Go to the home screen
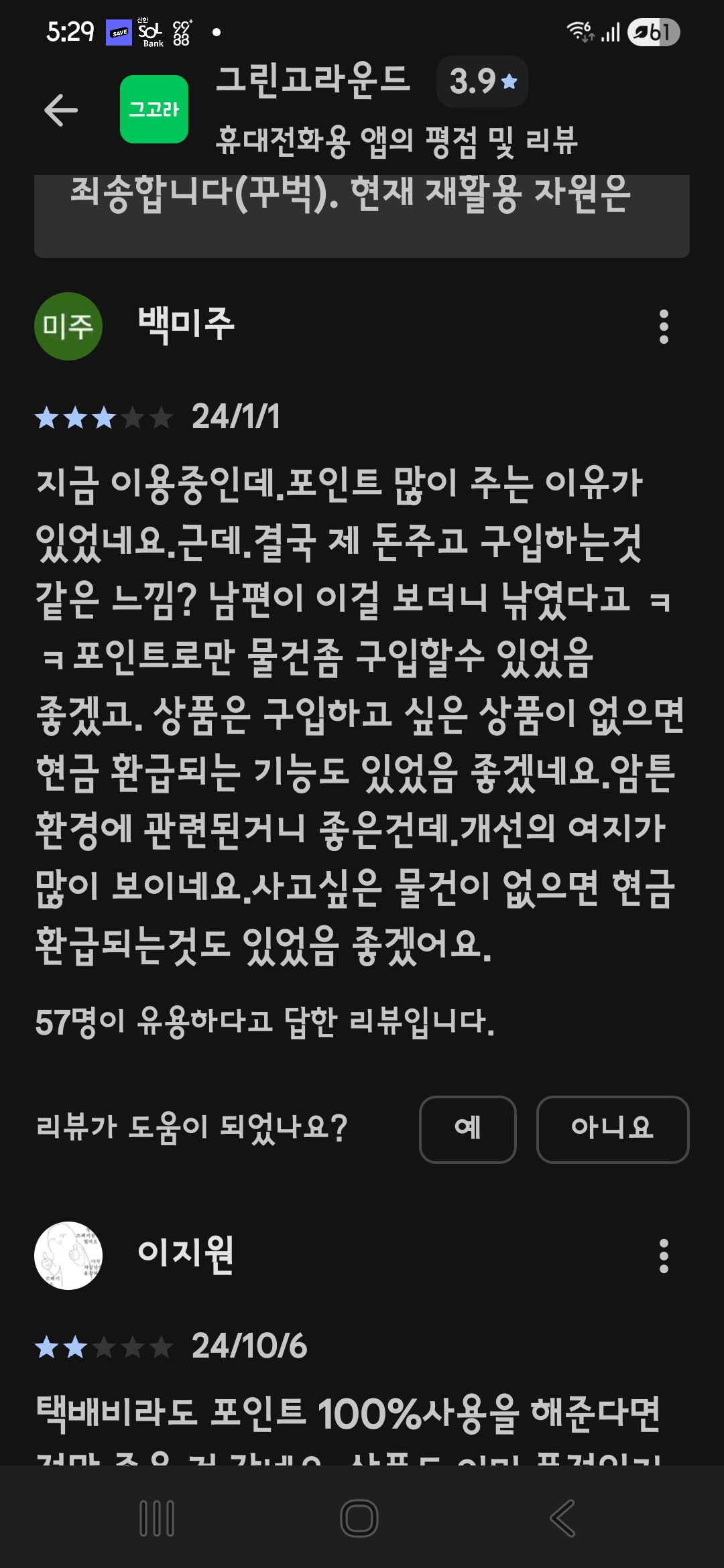The image size is (724, 1568). click(x=360, y=1518)
